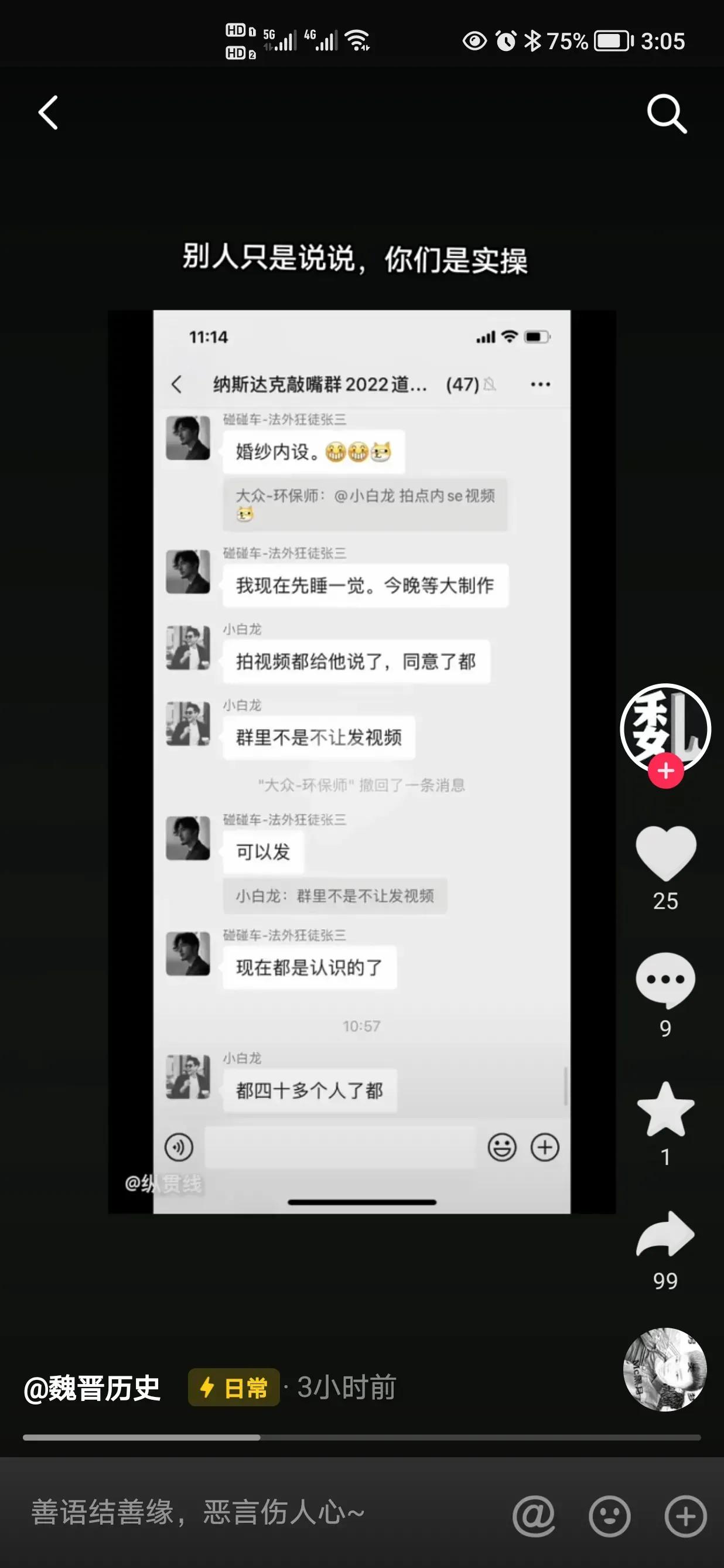
Task: Pause the playing video
Action: [361, 761]
